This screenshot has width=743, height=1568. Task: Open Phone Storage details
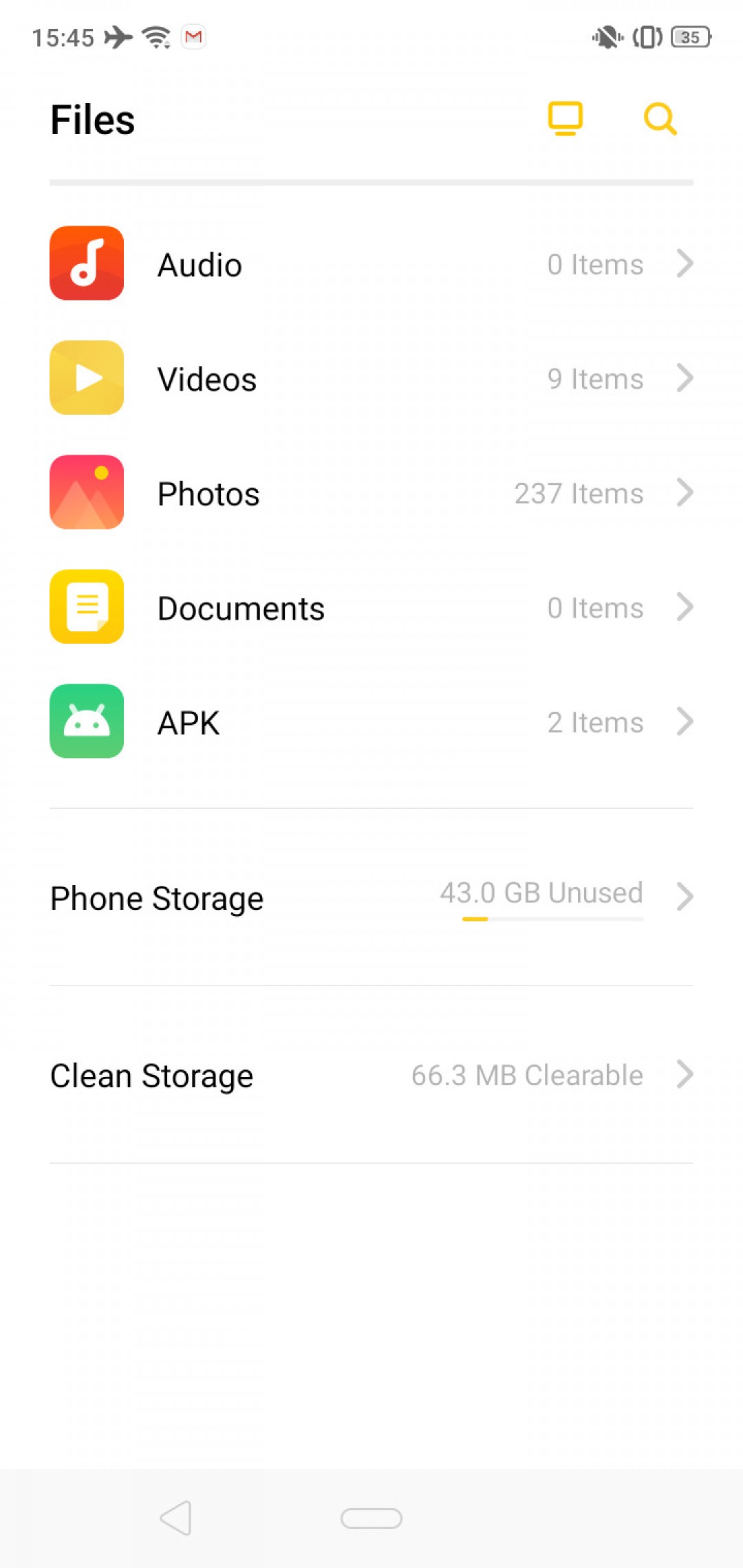coord(371,897)
